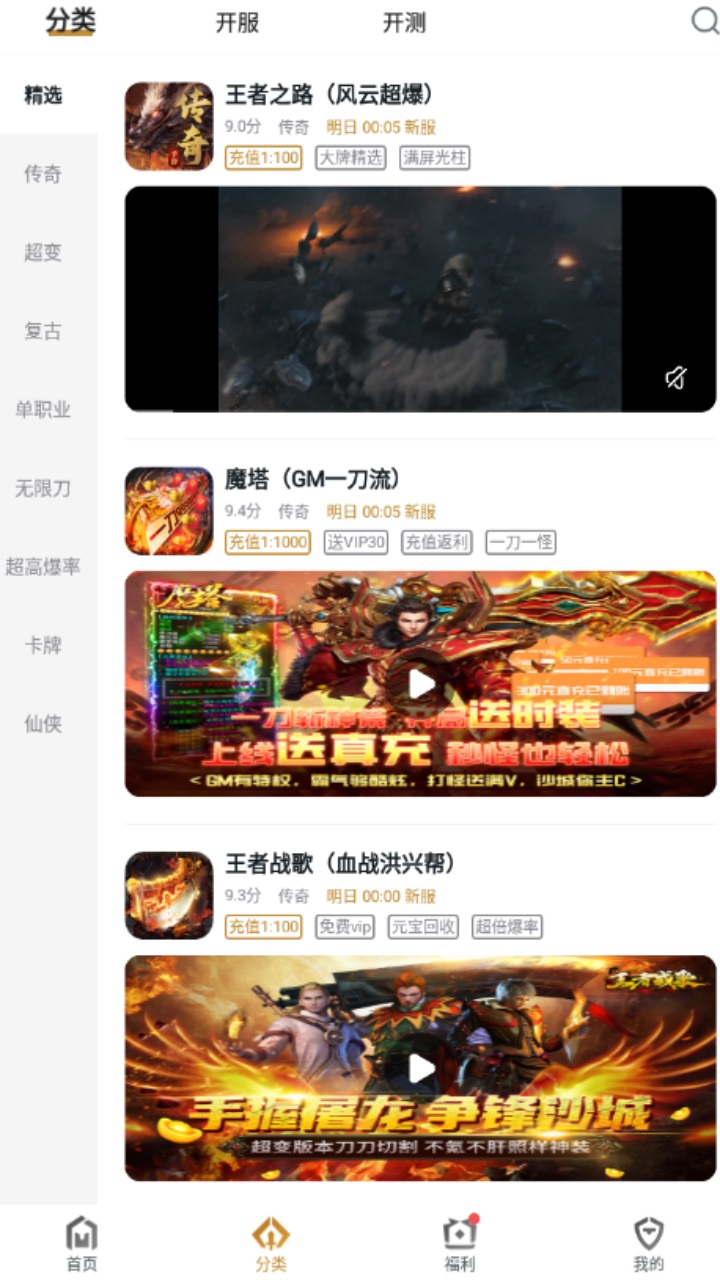Image resolution: width=720 pixels, height=1280 pixels.
Task: Select the 传奇 category in sidebar
Action: [x=43, y=174]
